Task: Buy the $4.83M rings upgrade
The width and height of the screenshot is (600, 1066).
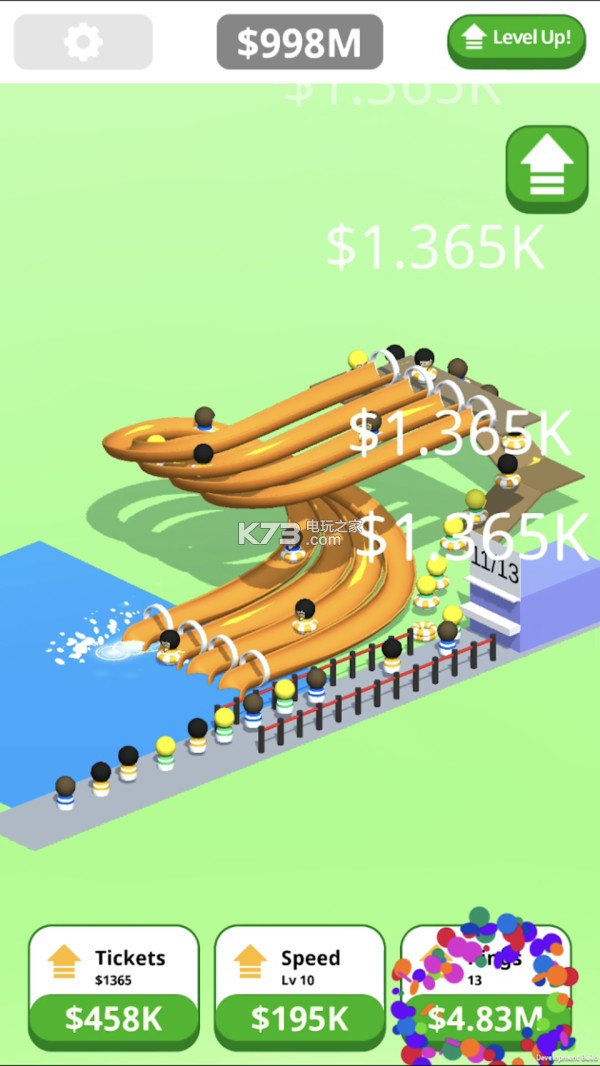Action: (x=484, y=1017)
